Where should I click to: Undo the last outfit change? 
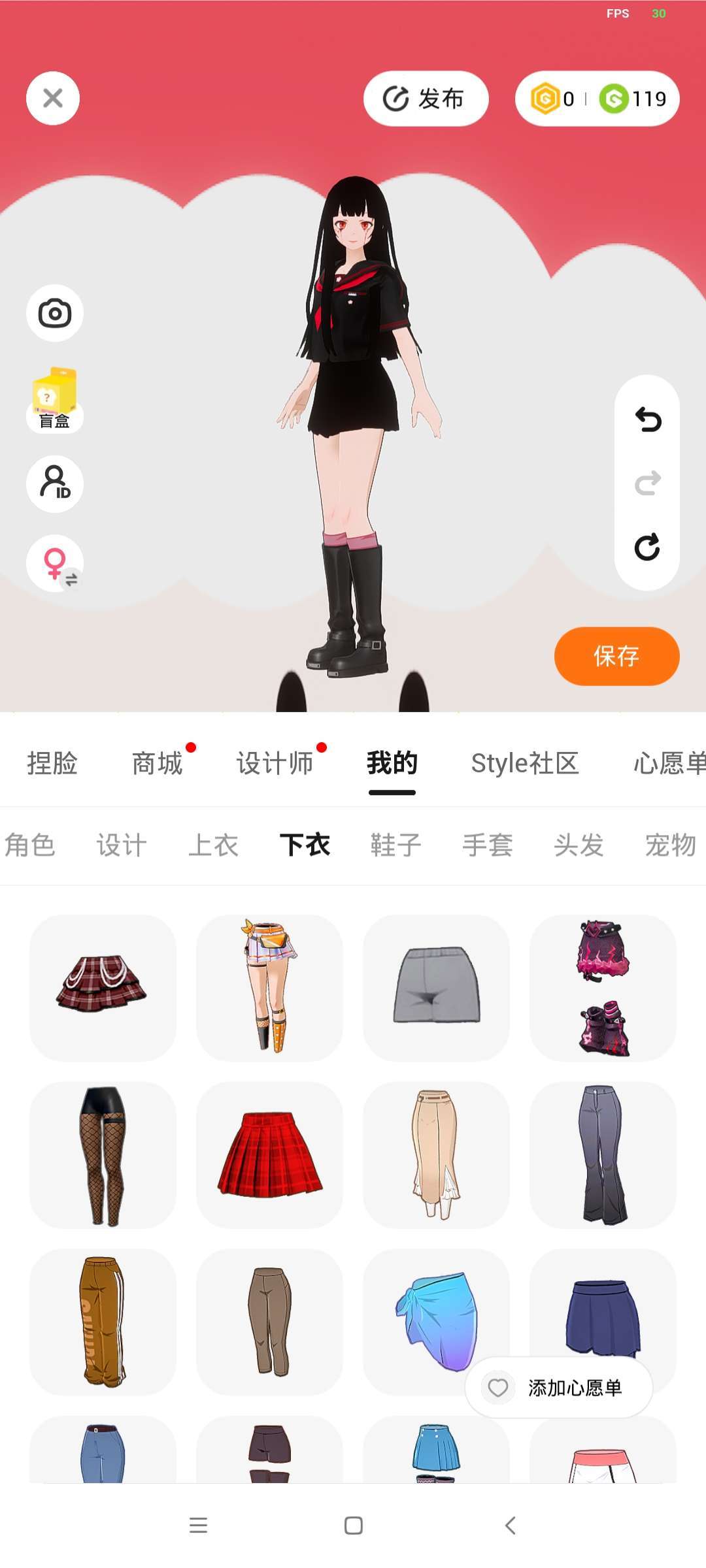pyautogui.click(x=647, y=420)
